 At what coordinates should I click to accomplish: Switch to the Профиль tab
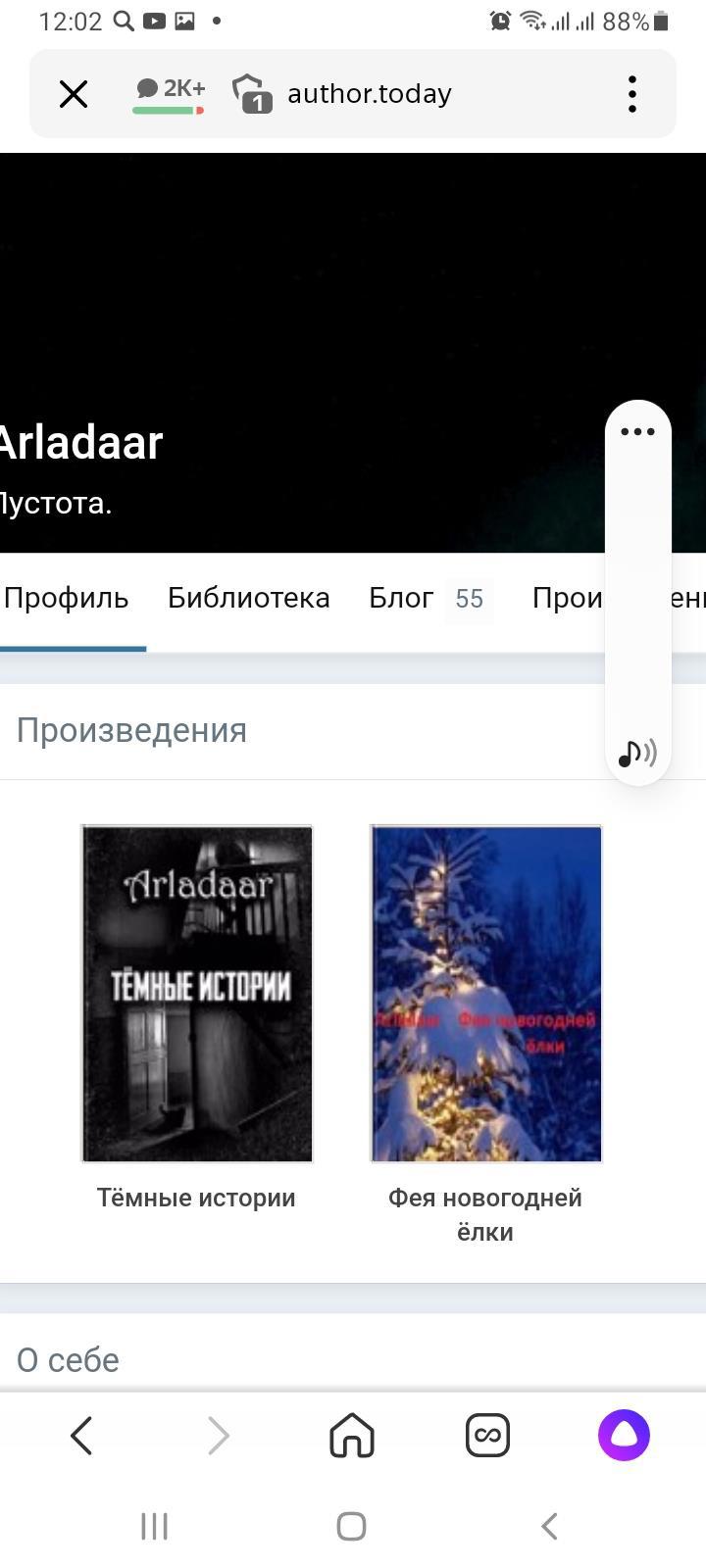67,598
